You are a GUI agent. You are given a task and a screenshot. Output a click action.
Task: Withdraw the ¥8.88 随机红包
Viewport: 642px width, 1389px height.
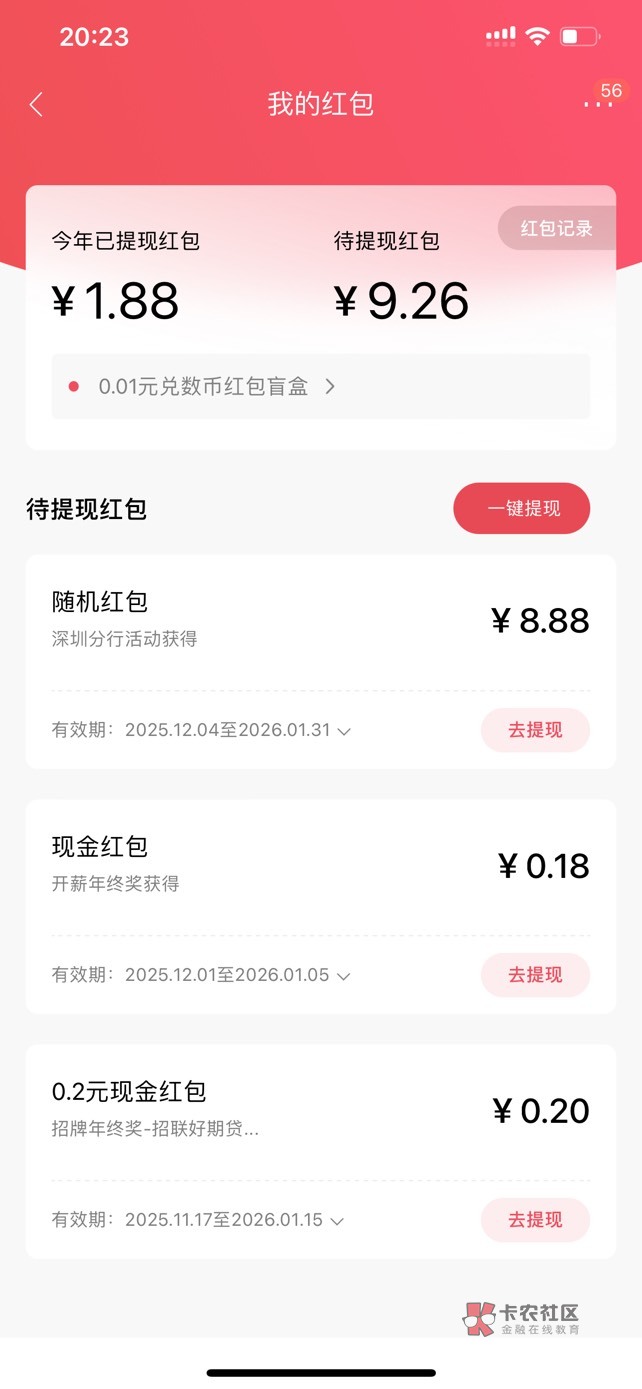pos(535,730)
